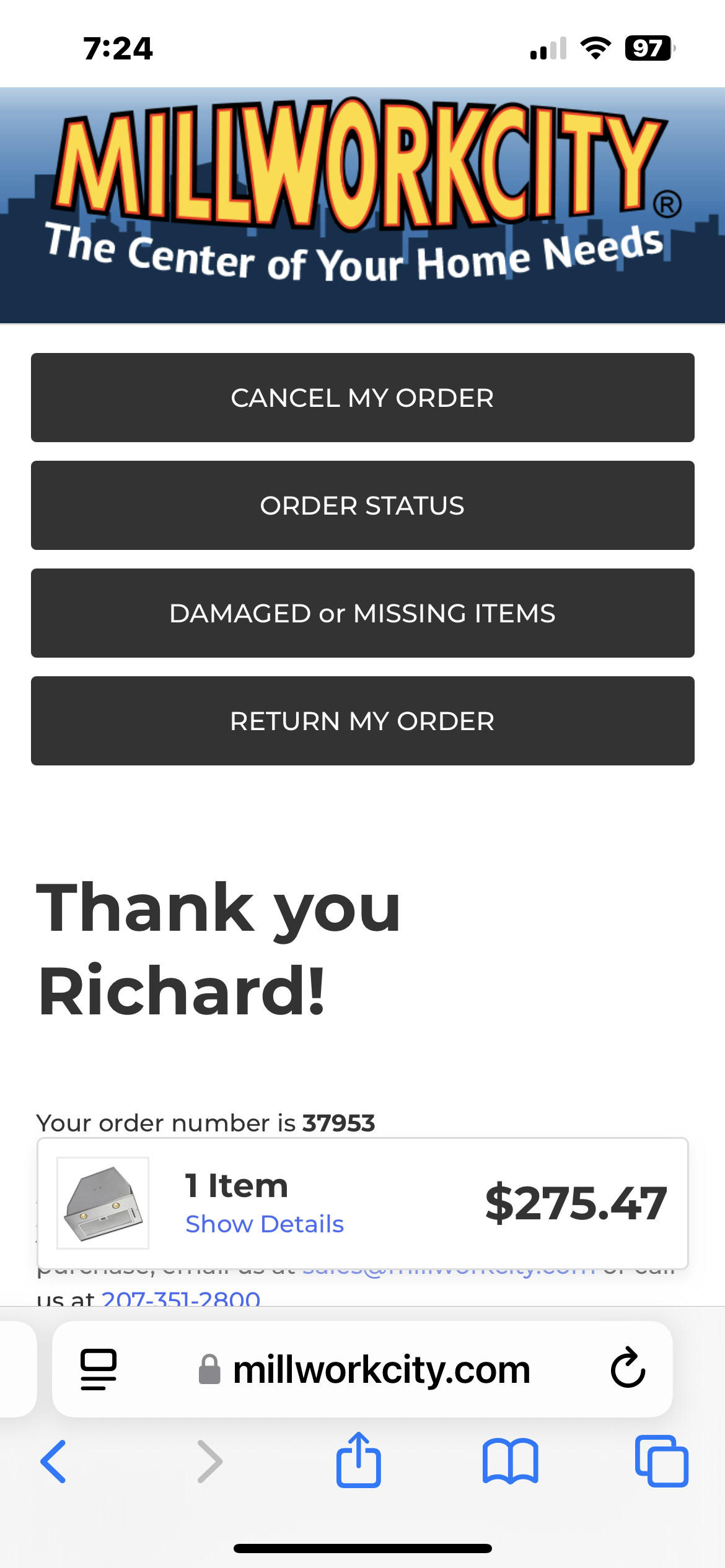
Task: Tap the millworkcity.com address bar
Action: pos(362,1369)
